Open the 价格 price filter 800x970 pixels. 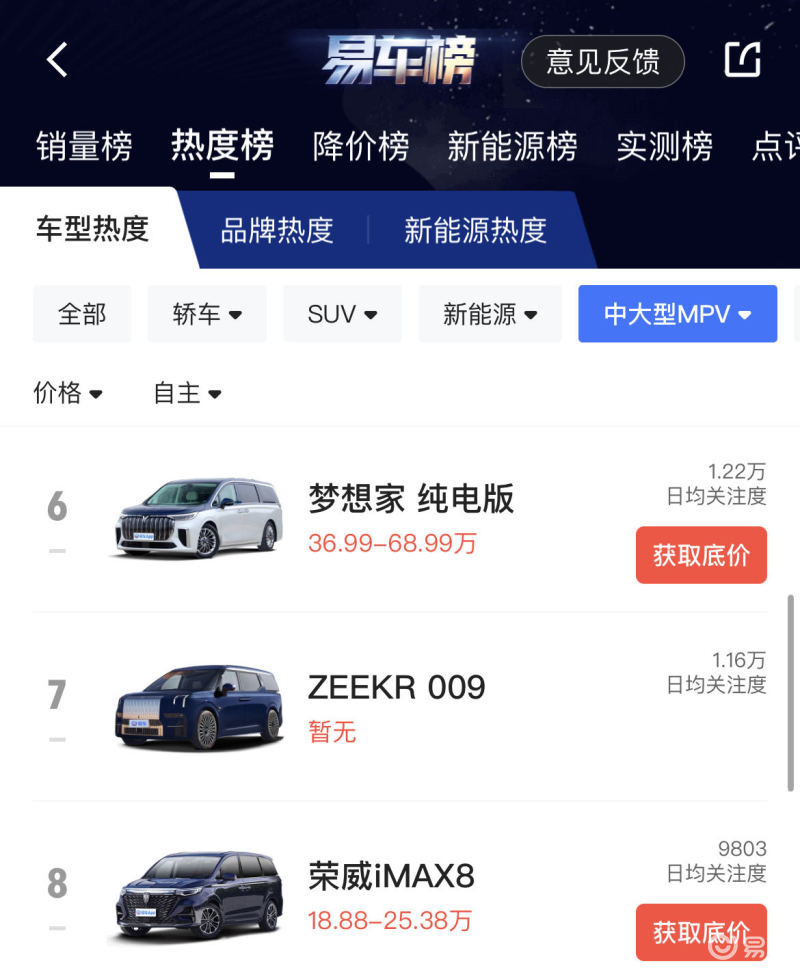[x=68, y=393]
